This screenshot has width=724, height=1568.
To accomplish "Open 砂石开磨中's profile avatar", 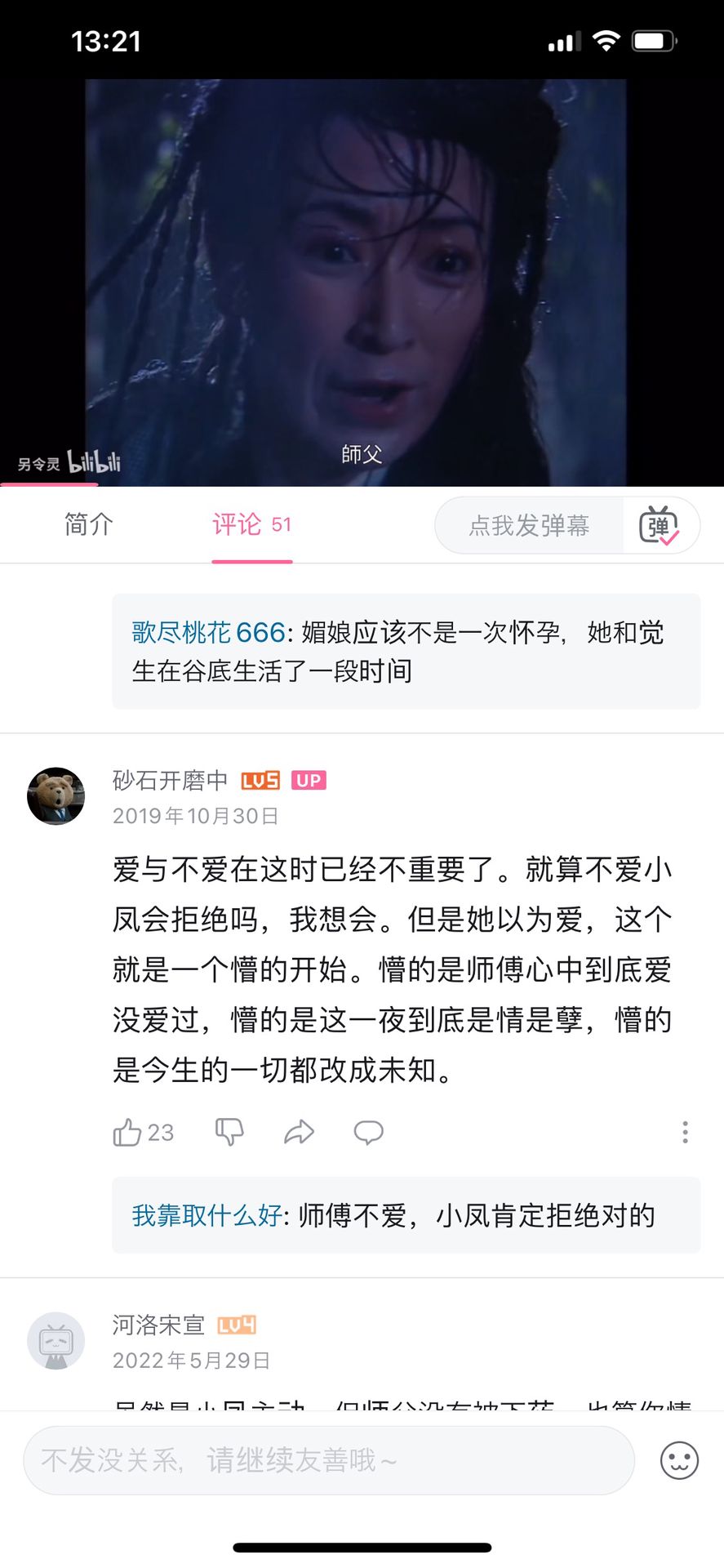I will 56,796.
